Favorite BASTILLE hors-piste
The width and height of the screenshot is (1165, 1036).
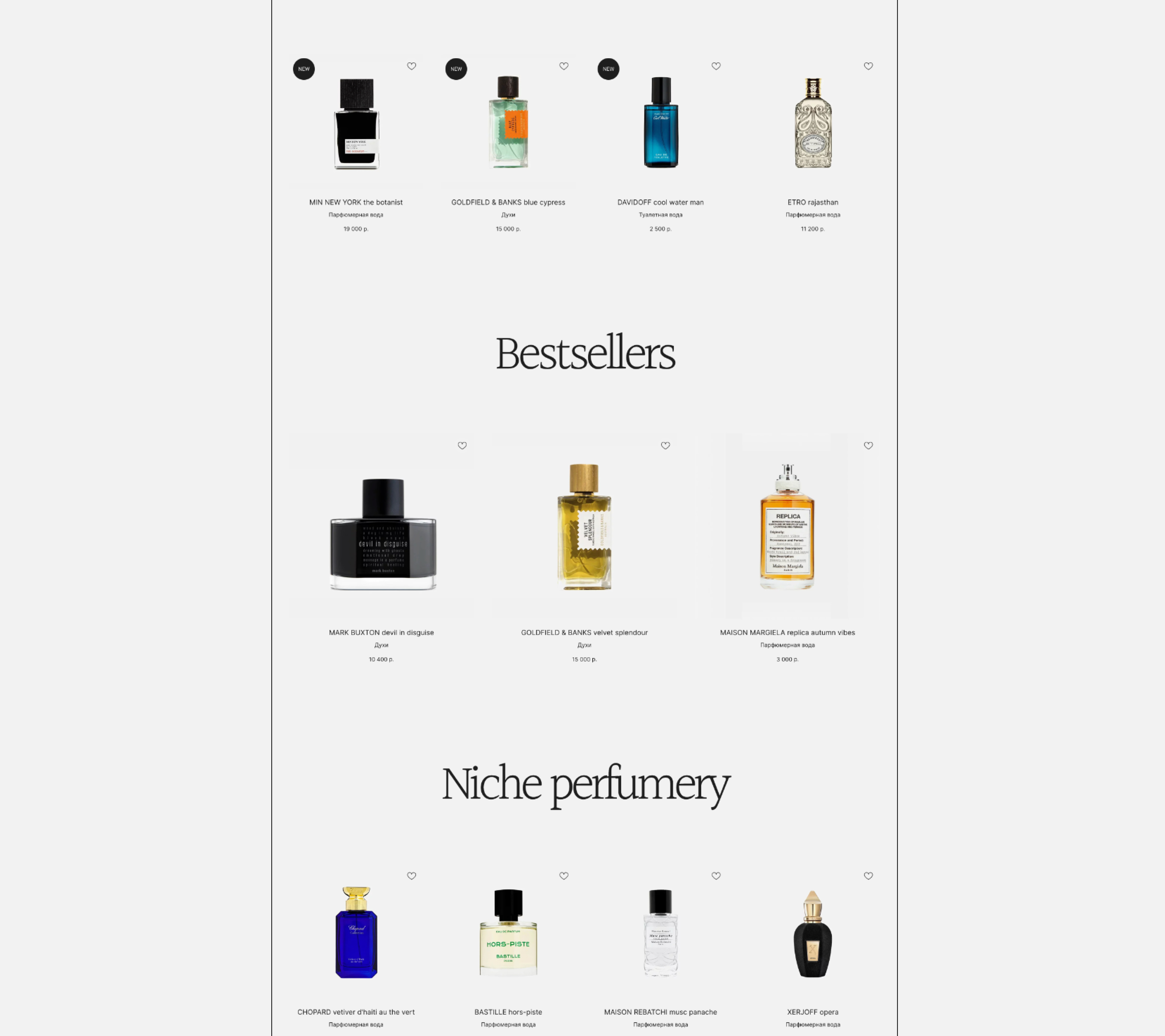click(x=564, y=876)
